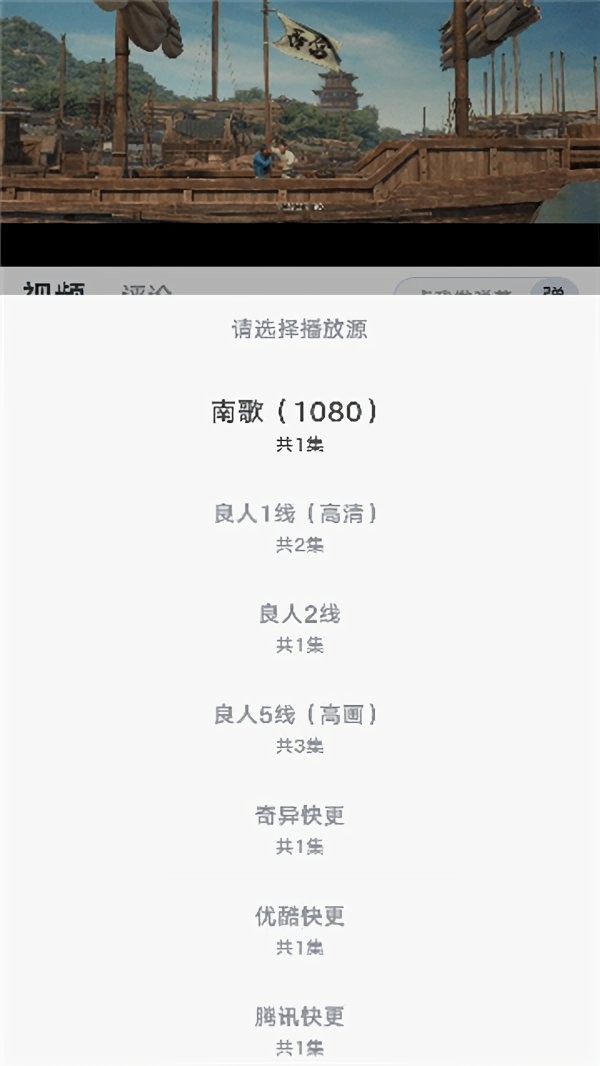
Task: Switch to 良人2线 source
Action: [299, 627]
